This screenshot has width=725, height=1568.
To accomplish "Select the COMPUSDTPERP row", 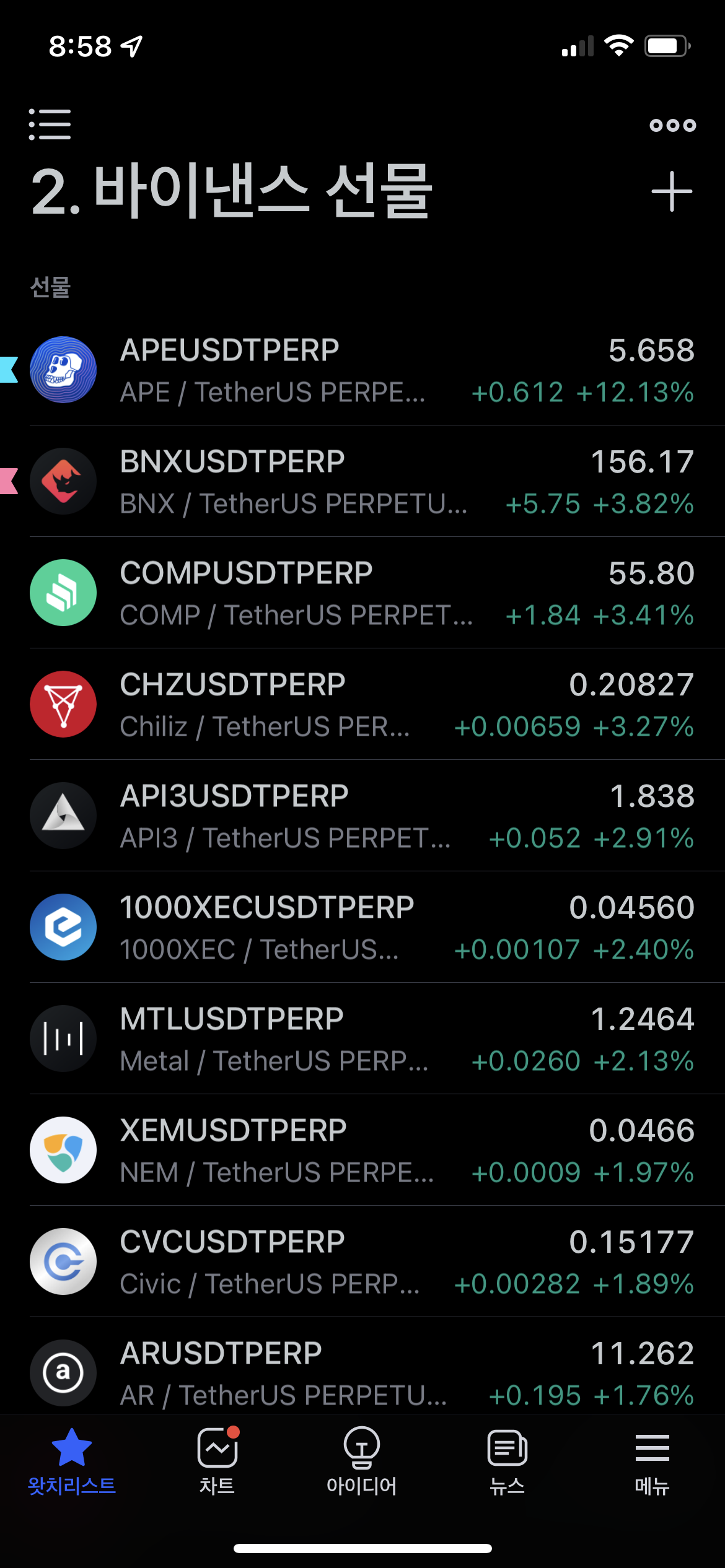I will pos(362,593).
